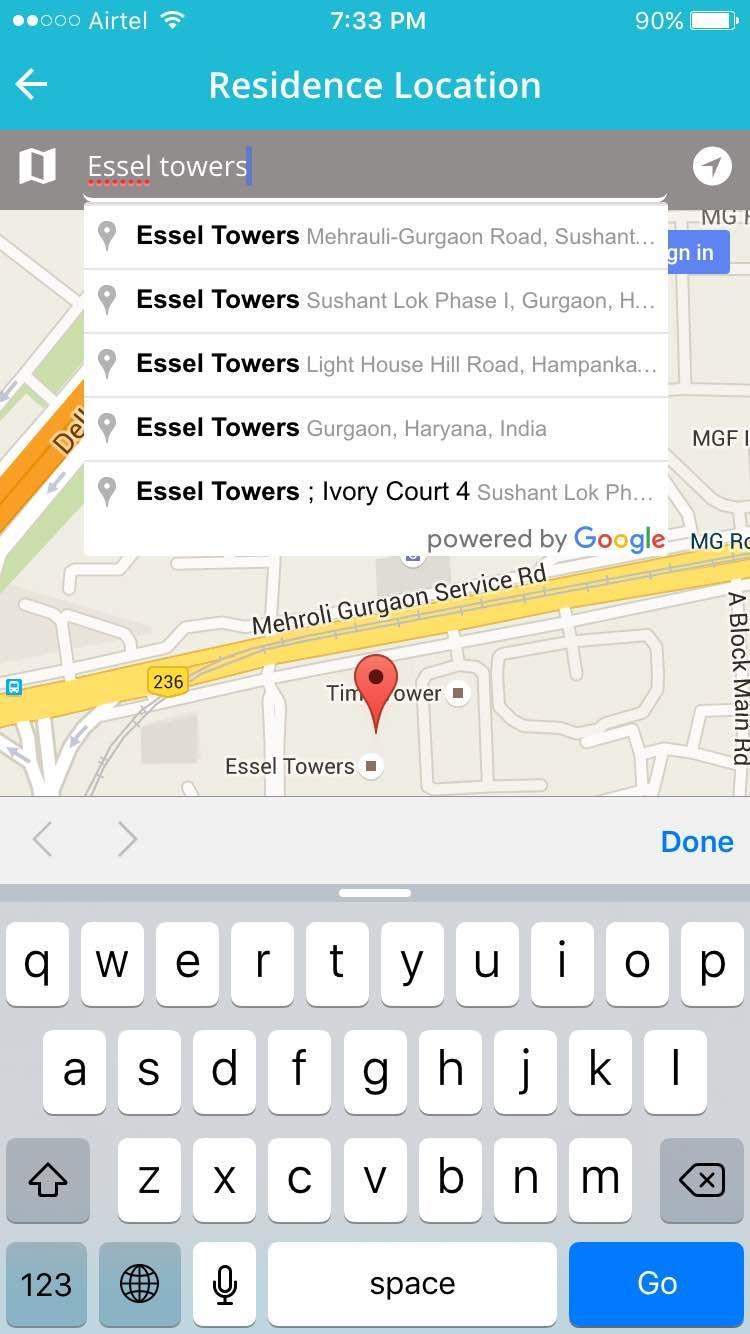Open the map view icon
This screenshot has width=750, height=1334.
[37, 166]
